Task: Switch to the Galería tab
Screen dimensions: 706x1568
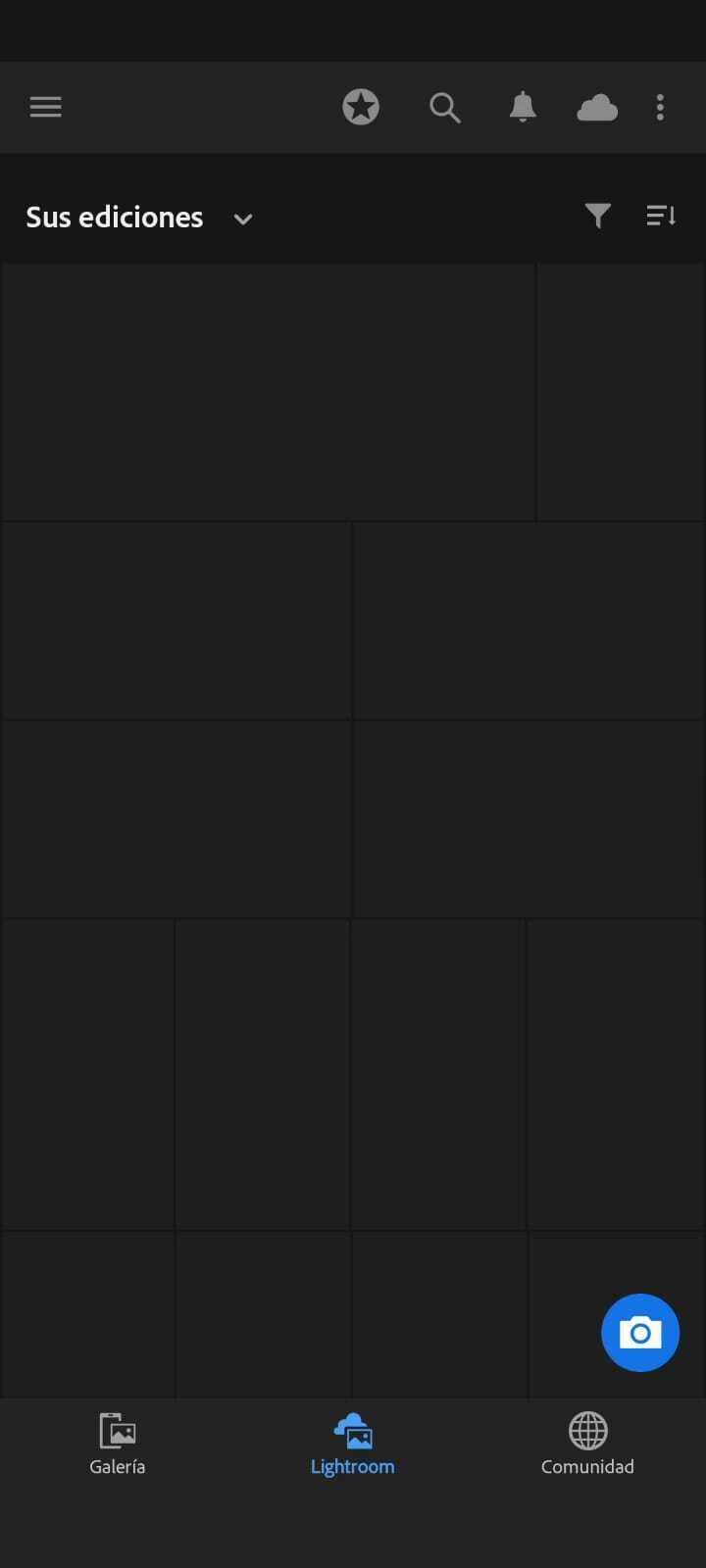Action: point(118,1445)
